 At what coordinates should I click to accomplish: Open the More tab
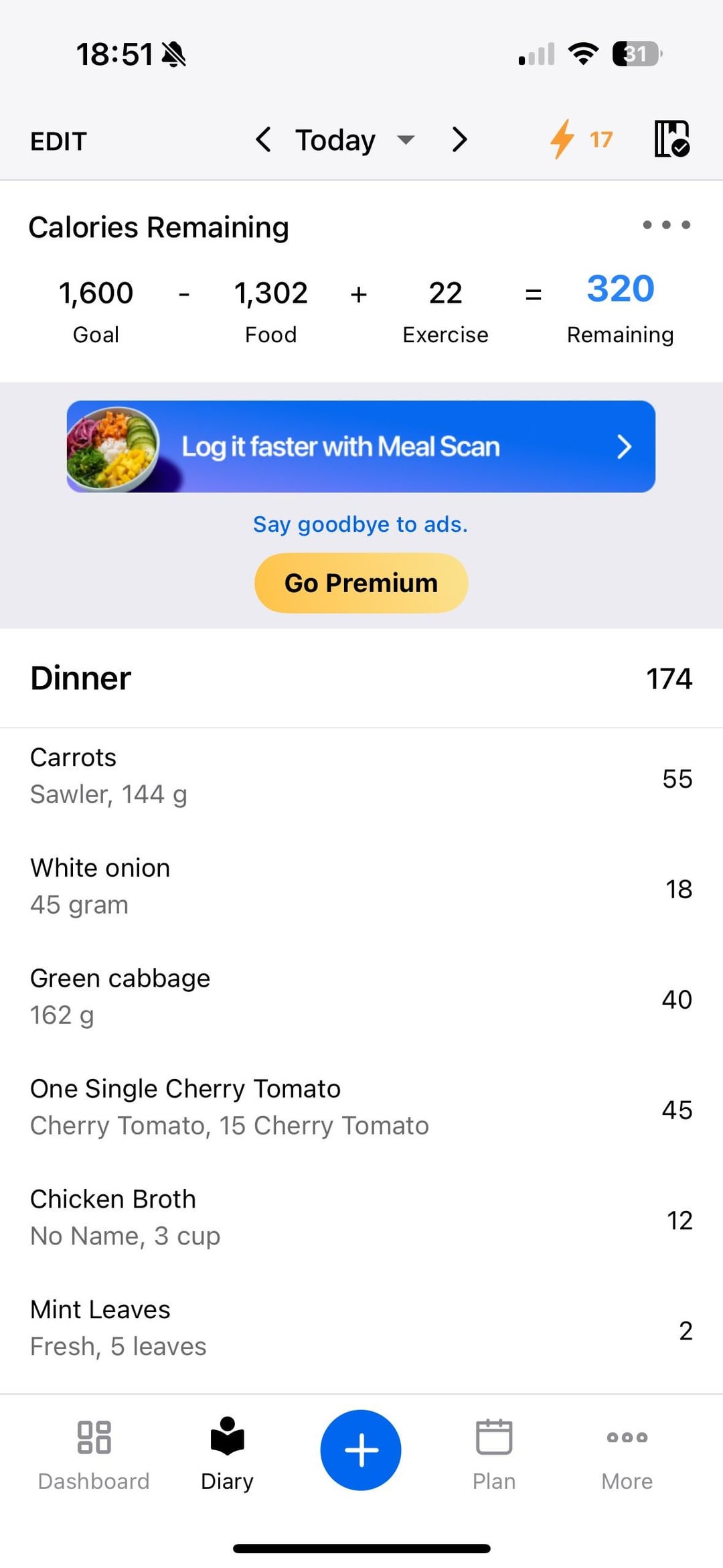(627, 1451)
